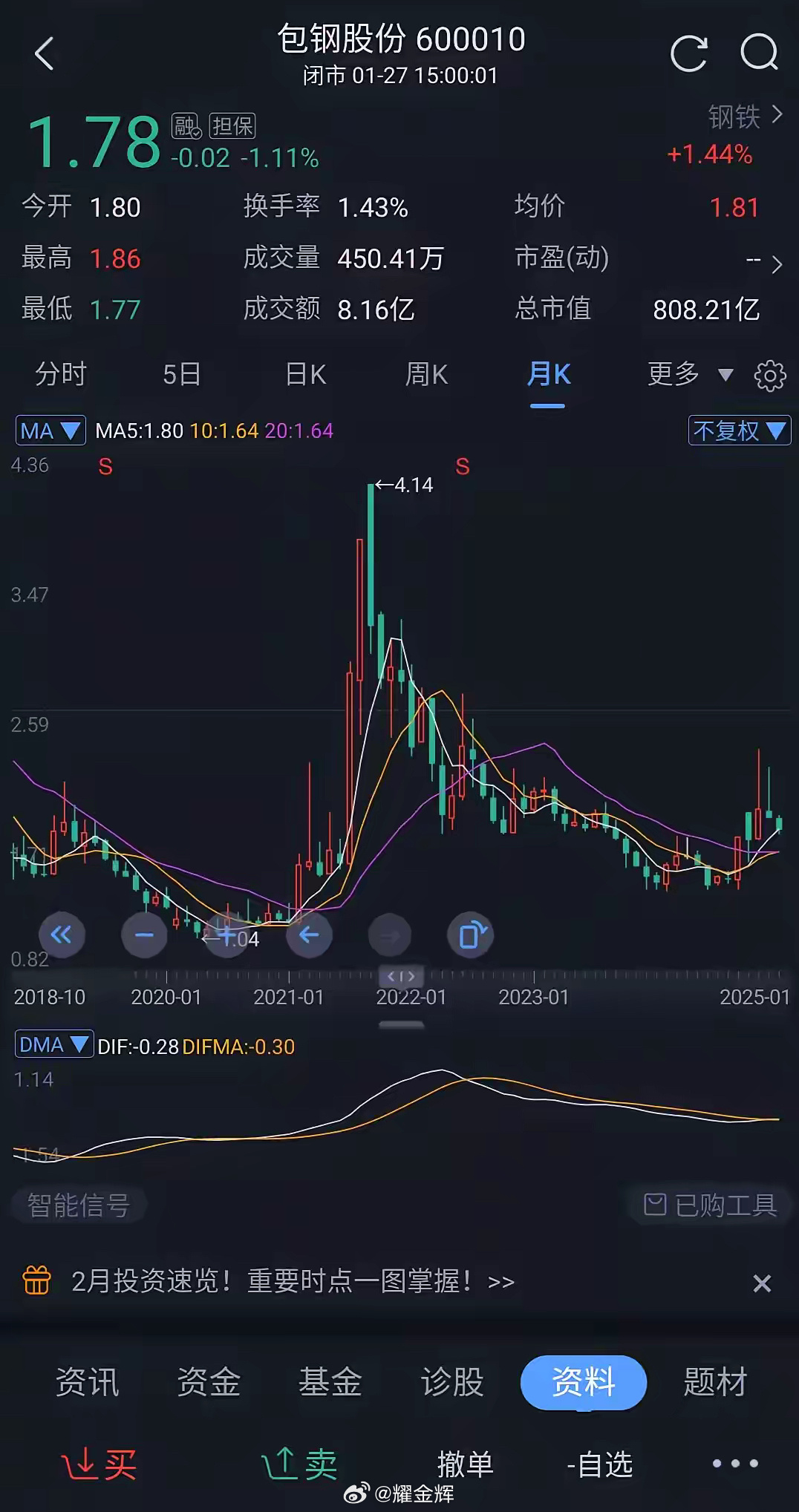Open the MA indicator dropdown

tap(50, 431)
